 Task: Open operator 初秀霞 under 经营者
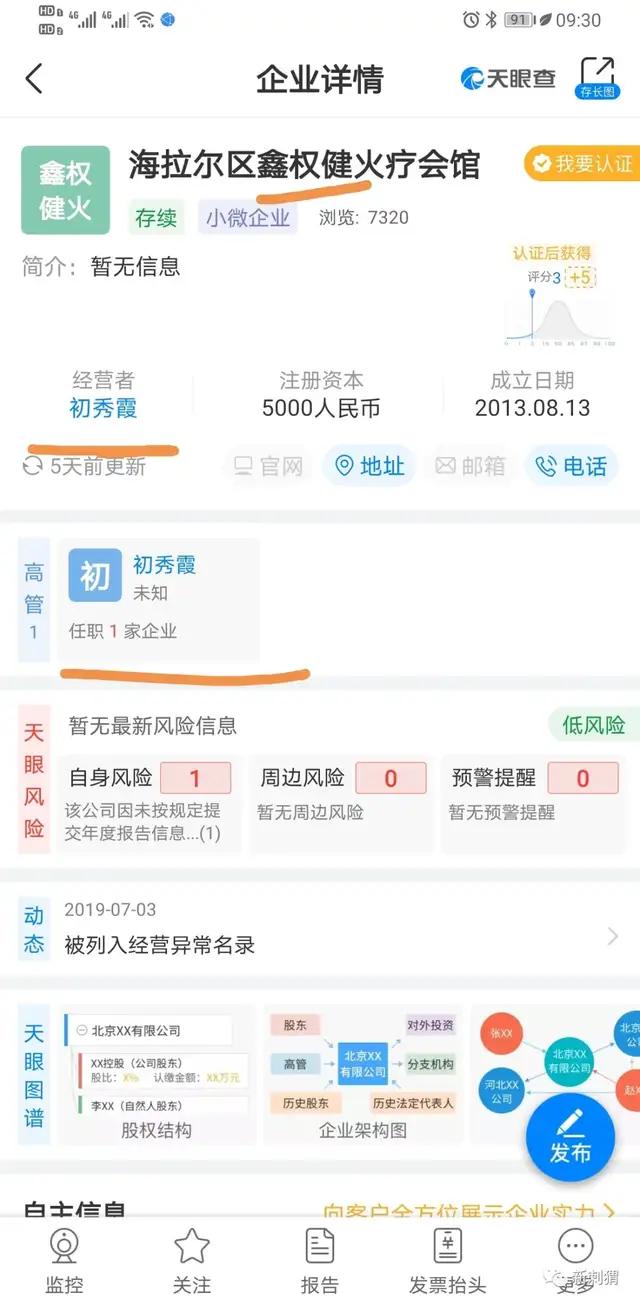(x=103, y=408)
